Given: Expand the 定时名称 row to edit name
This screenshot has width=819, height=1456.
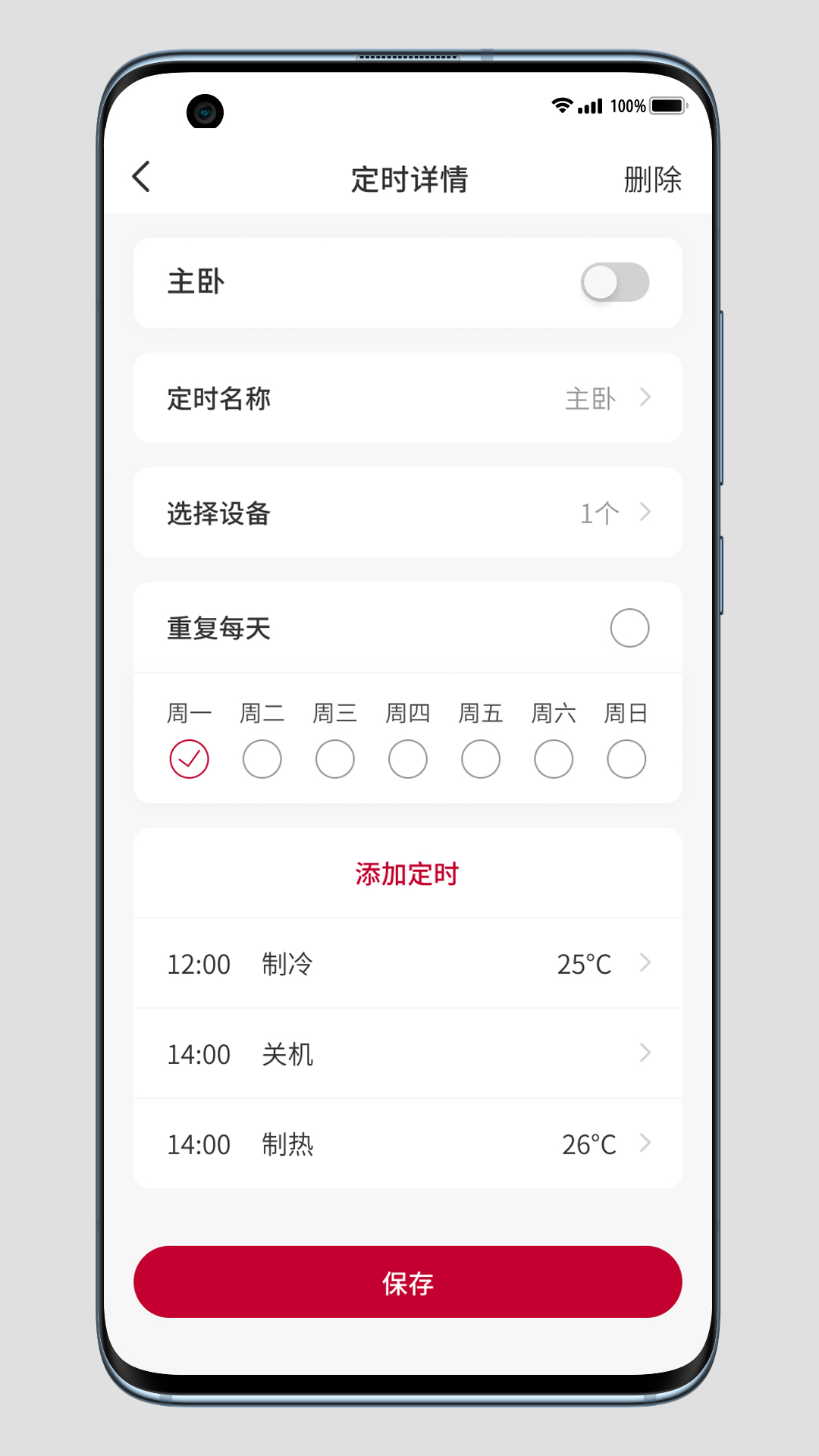Looking at the screenshot, I should coord(407,398).
